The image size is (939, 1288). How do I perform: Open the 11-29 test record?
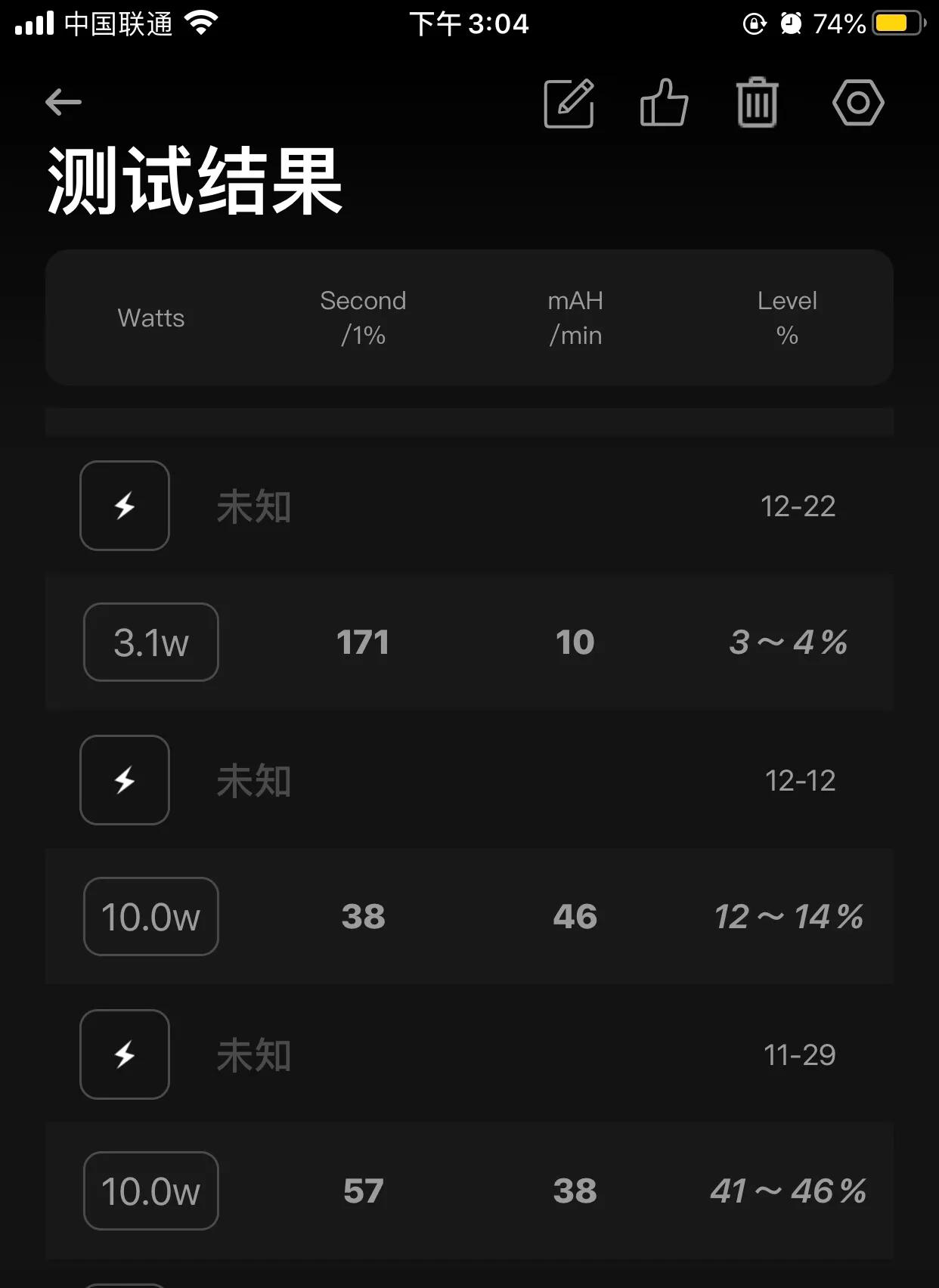[x=469, y=1054]
